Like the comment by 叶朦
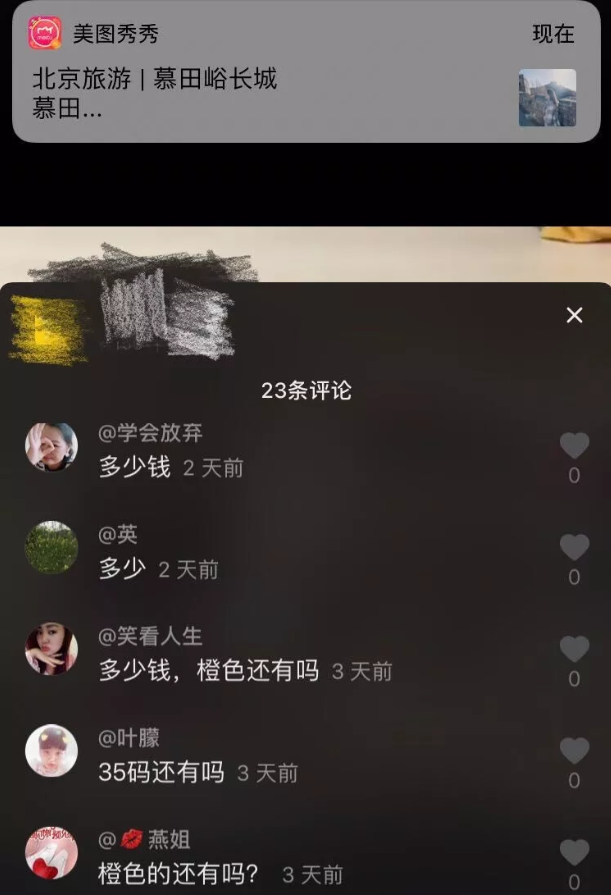This screenshot has height=895, width=611. point(574,751)
